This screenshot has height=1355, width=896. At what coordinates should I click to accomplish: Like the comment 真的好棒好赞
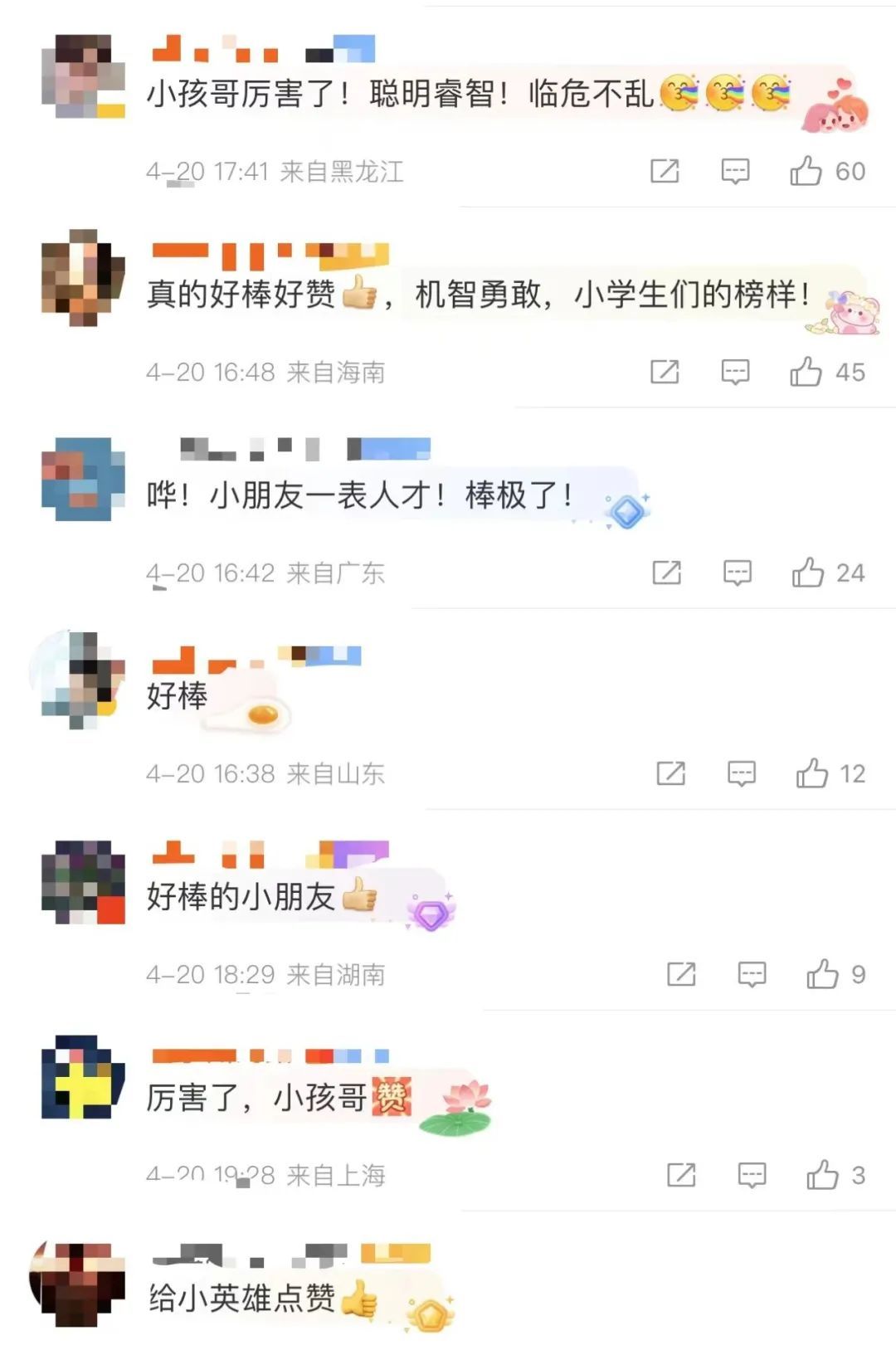pos(806,373)
